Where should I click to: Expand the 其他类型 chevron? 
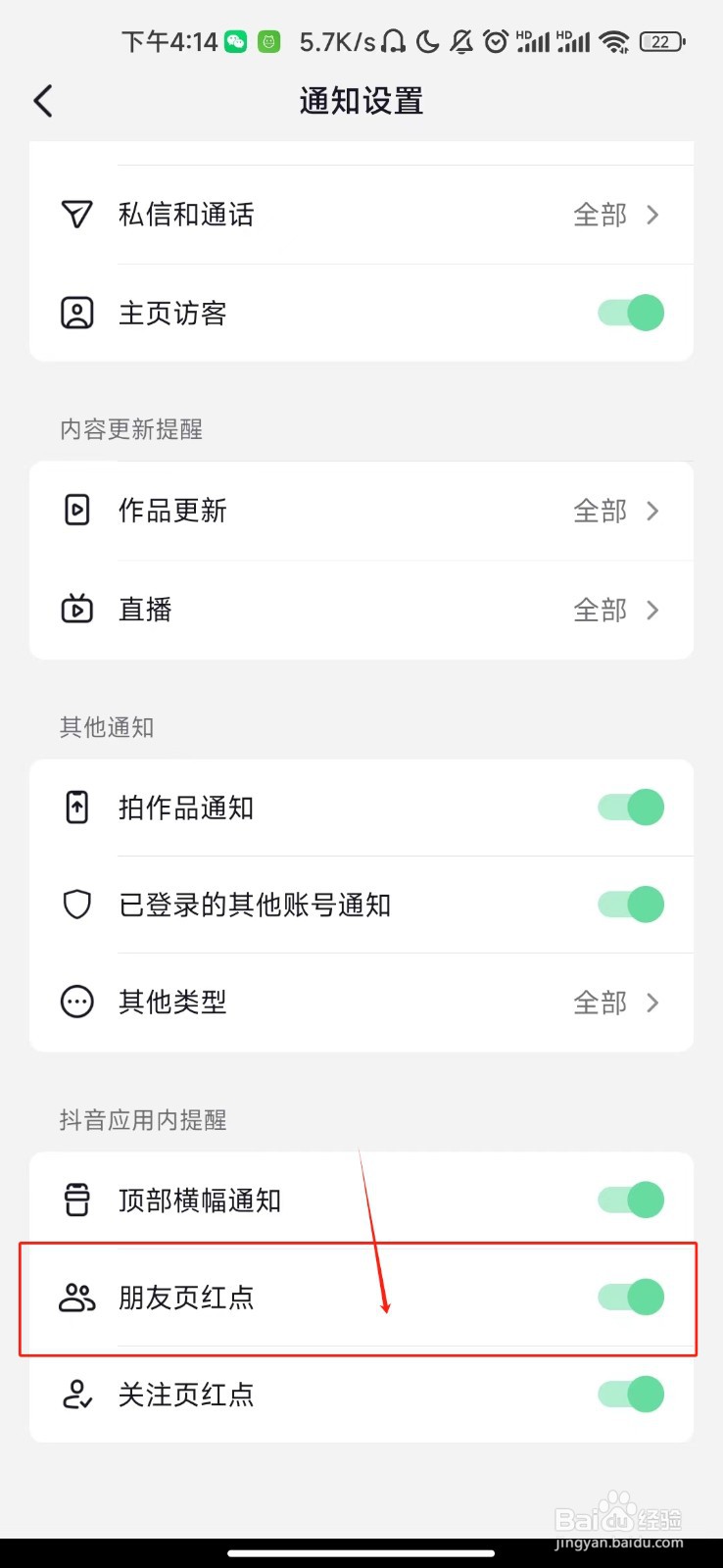coord(651,1002)
